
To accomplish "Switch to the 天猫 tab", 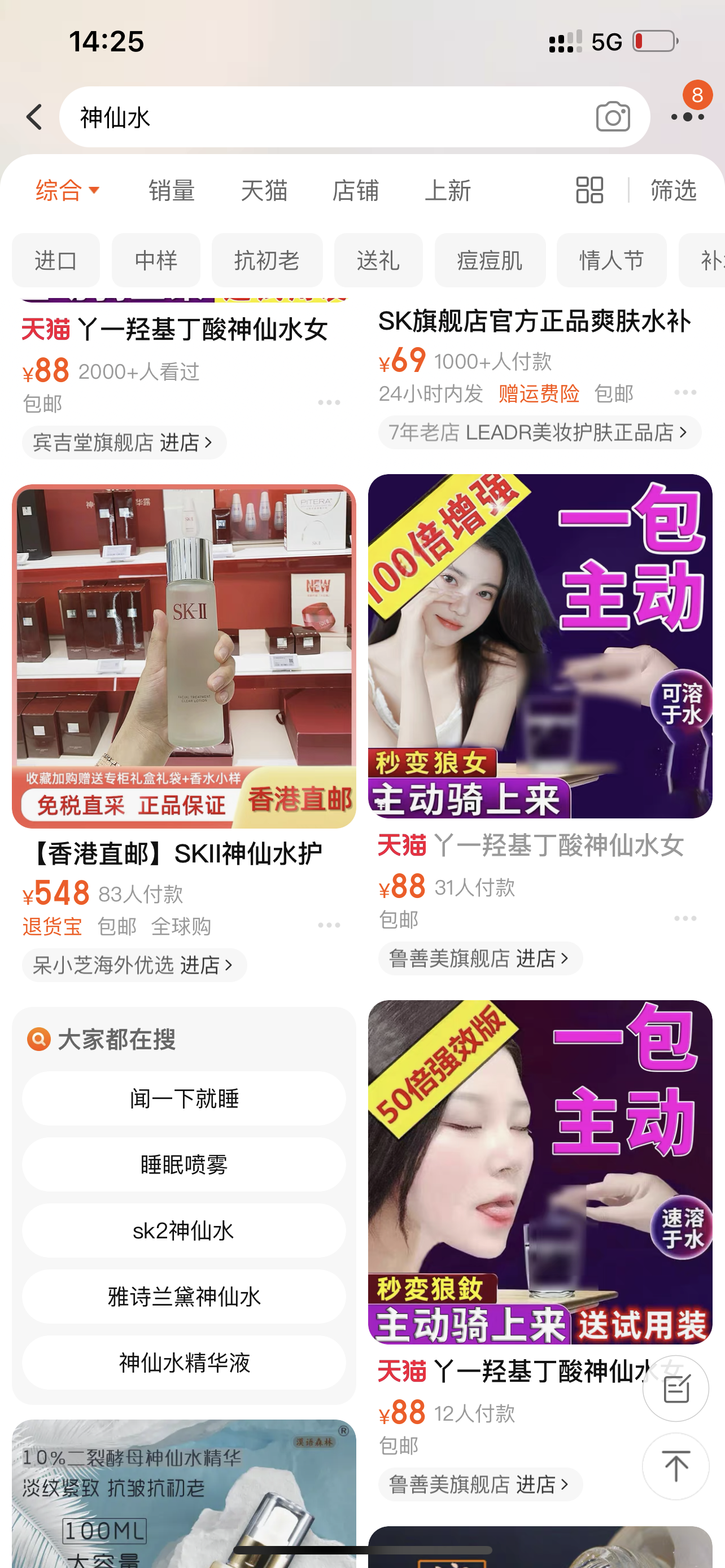I will tap(264, 191).
